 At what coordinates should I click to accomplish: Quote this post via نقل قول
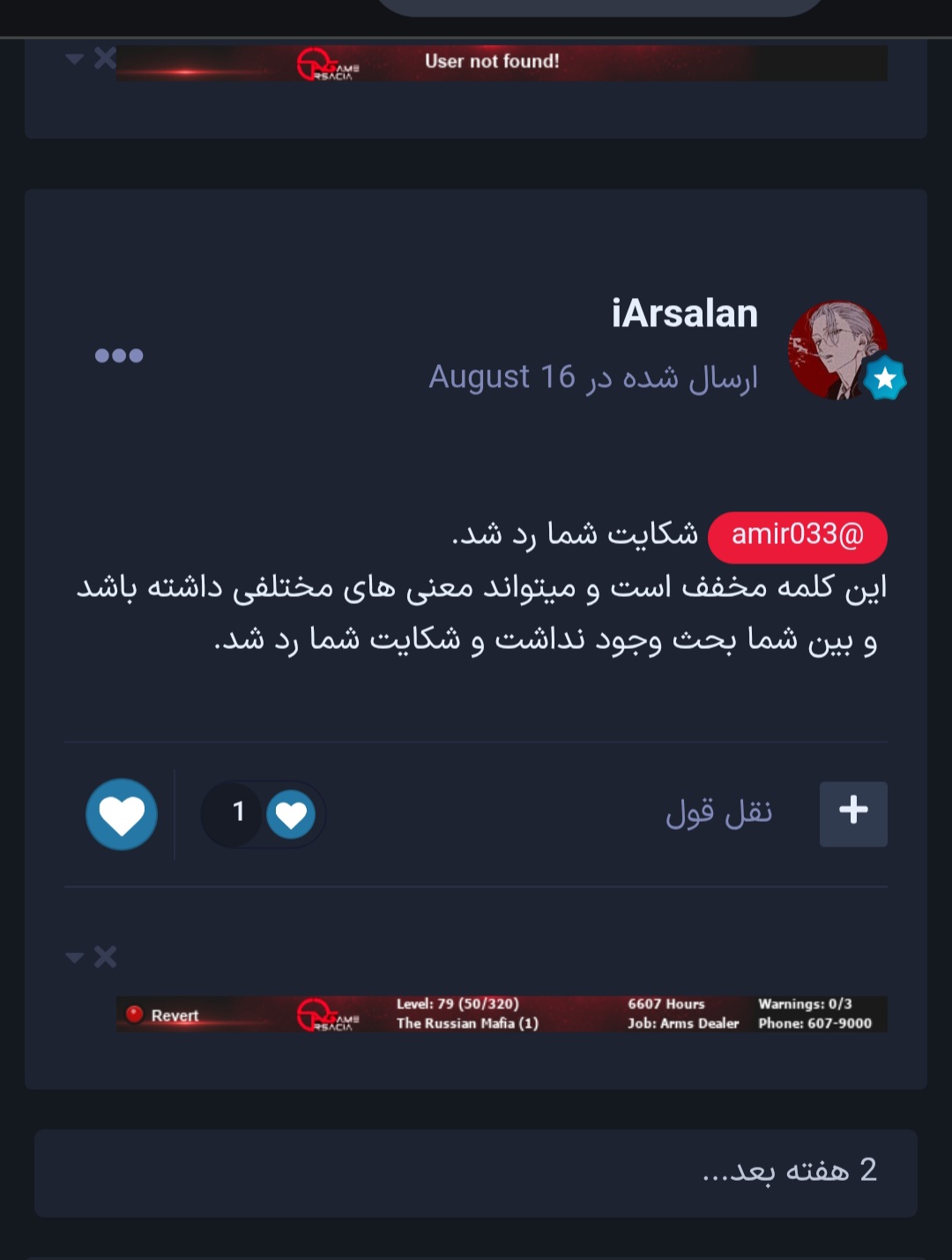pyautogui.click(x=718, y=811)
